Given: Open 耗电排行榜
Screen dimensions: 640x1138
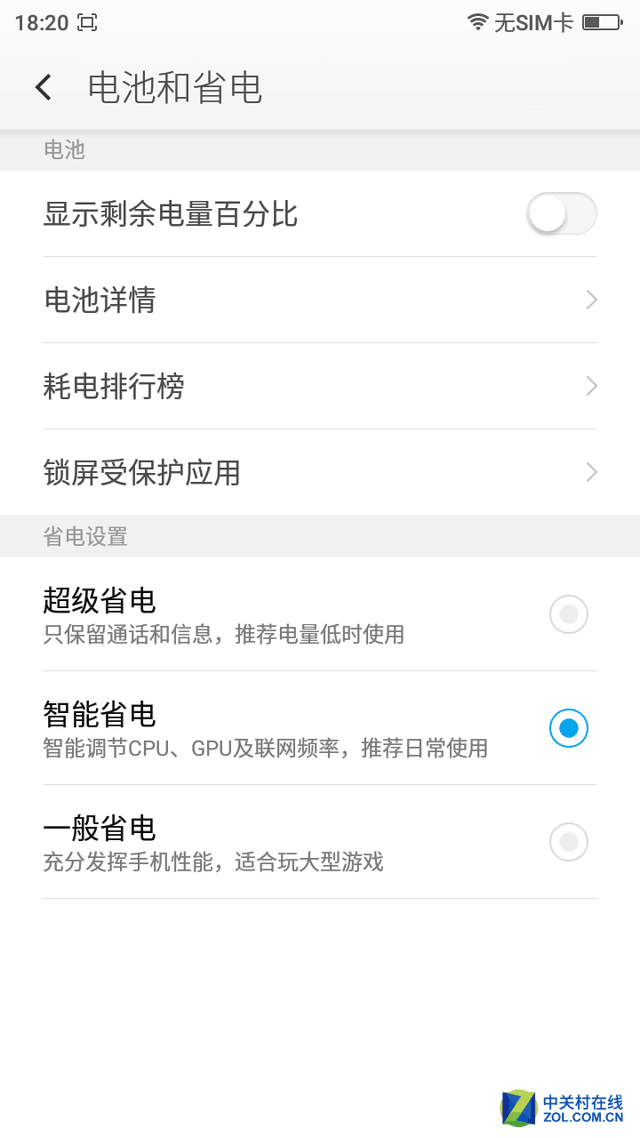Looking at the screenshot, I should click(320, 386).
